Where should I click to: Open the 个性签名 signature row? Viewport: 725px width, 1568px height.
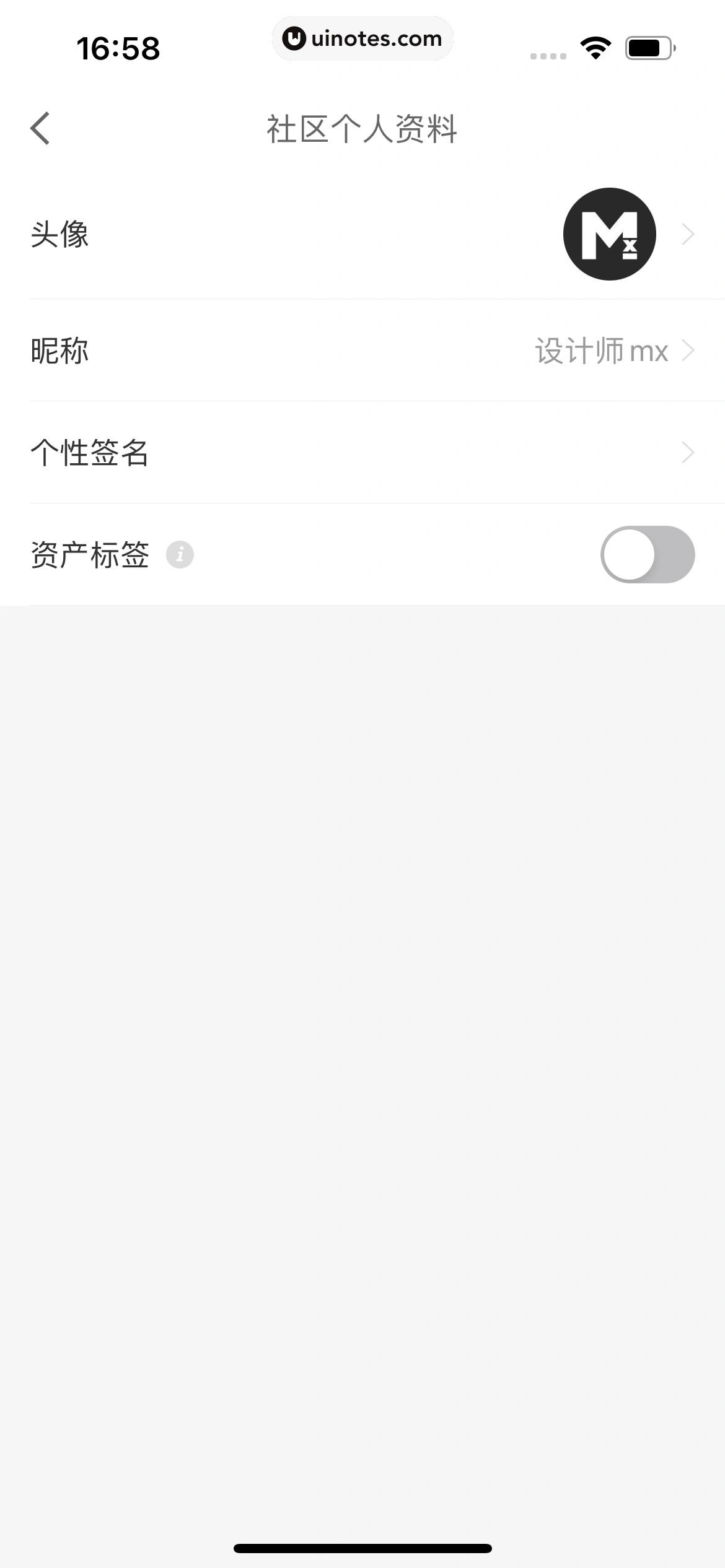pyautogui.click(x=362, y=453)
